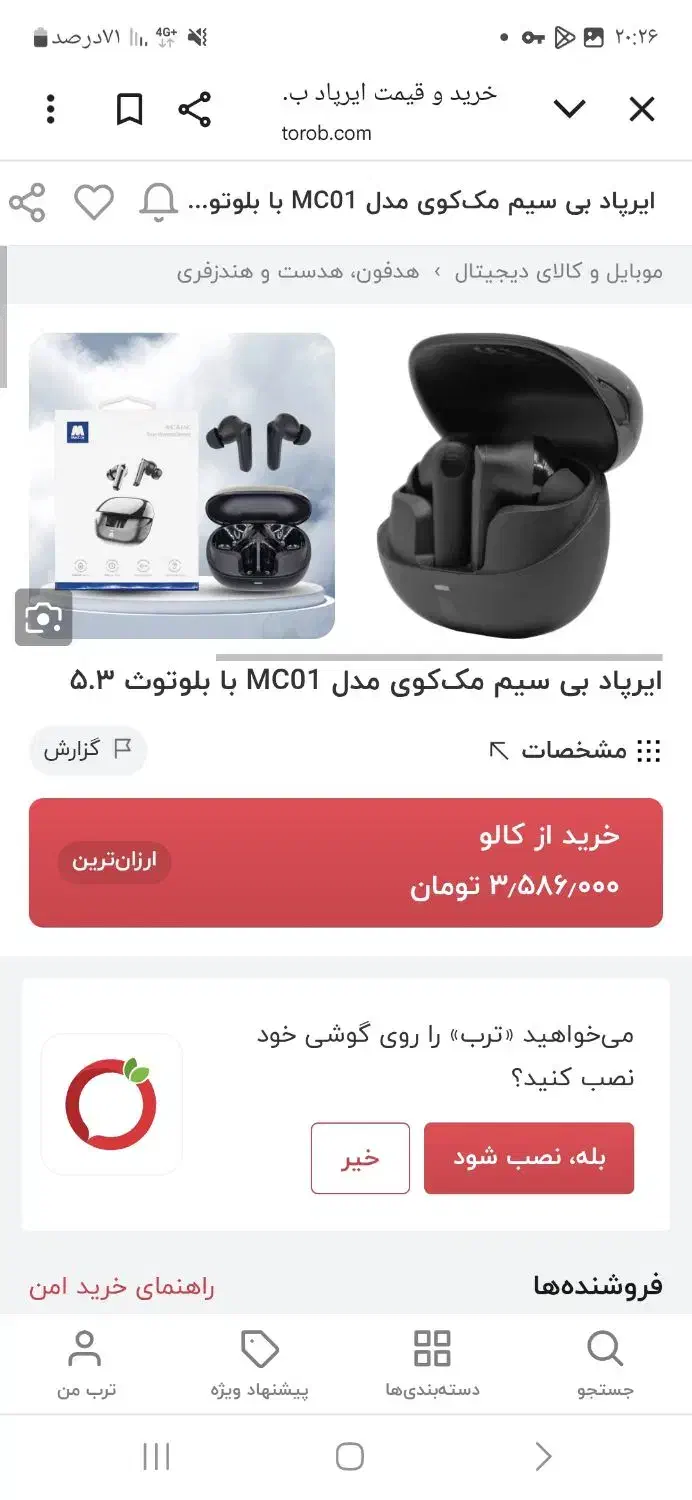Open هدفون، هدست و هندزفری category link
This screenshot has height=1500, width=692.
pyautogui.click(x=298, y=272)
